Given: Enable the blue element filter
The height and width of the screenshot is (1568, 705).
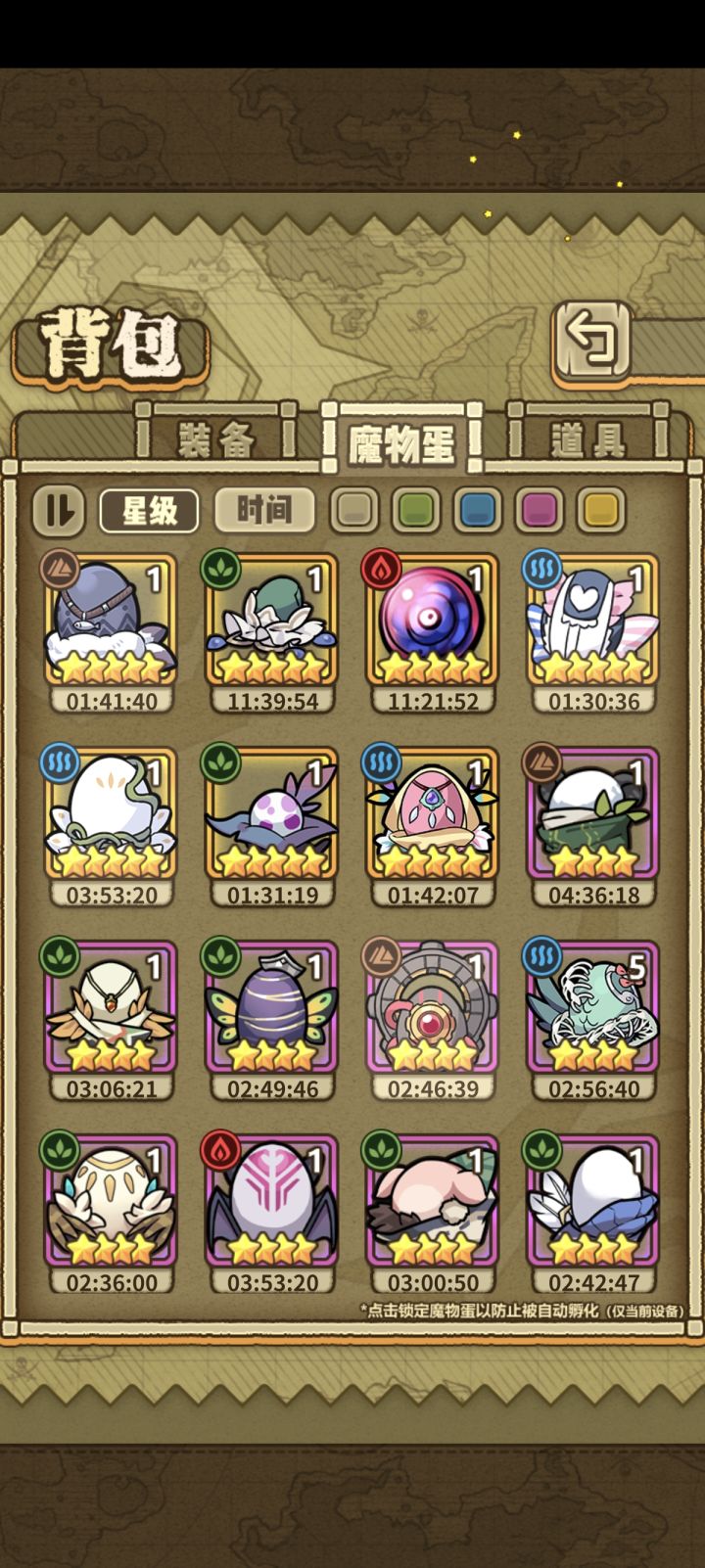Looking at the screenshot, I should click(476, 511).
